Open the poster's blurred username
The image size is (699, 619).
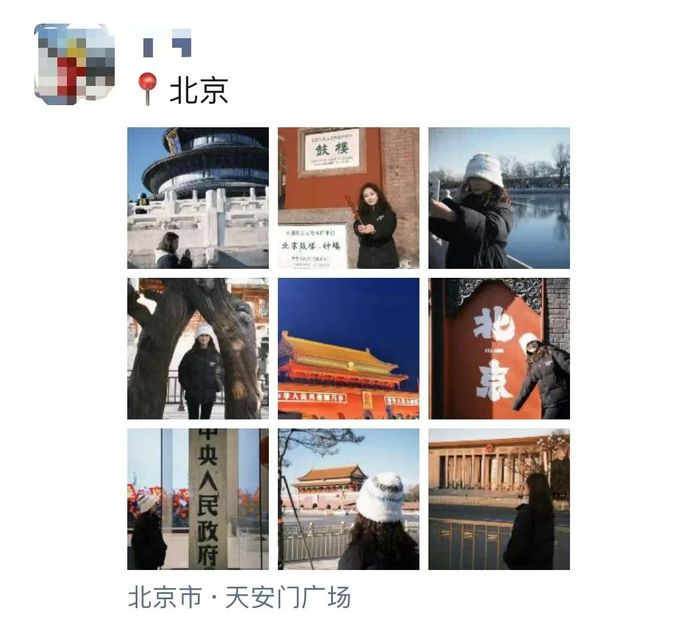(x=167, y=45)
